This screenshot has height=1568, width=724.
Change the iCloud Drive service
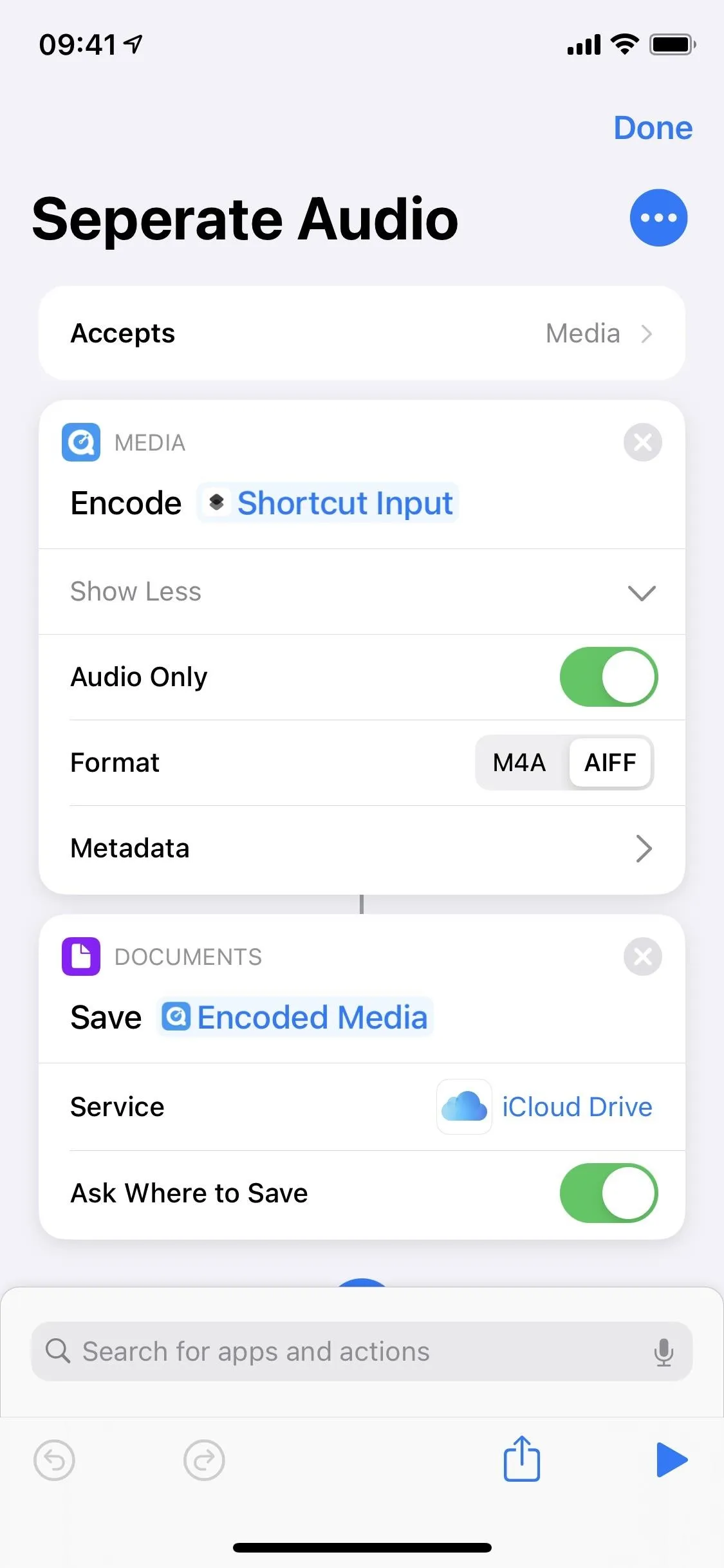click(x=544, y=1107)
